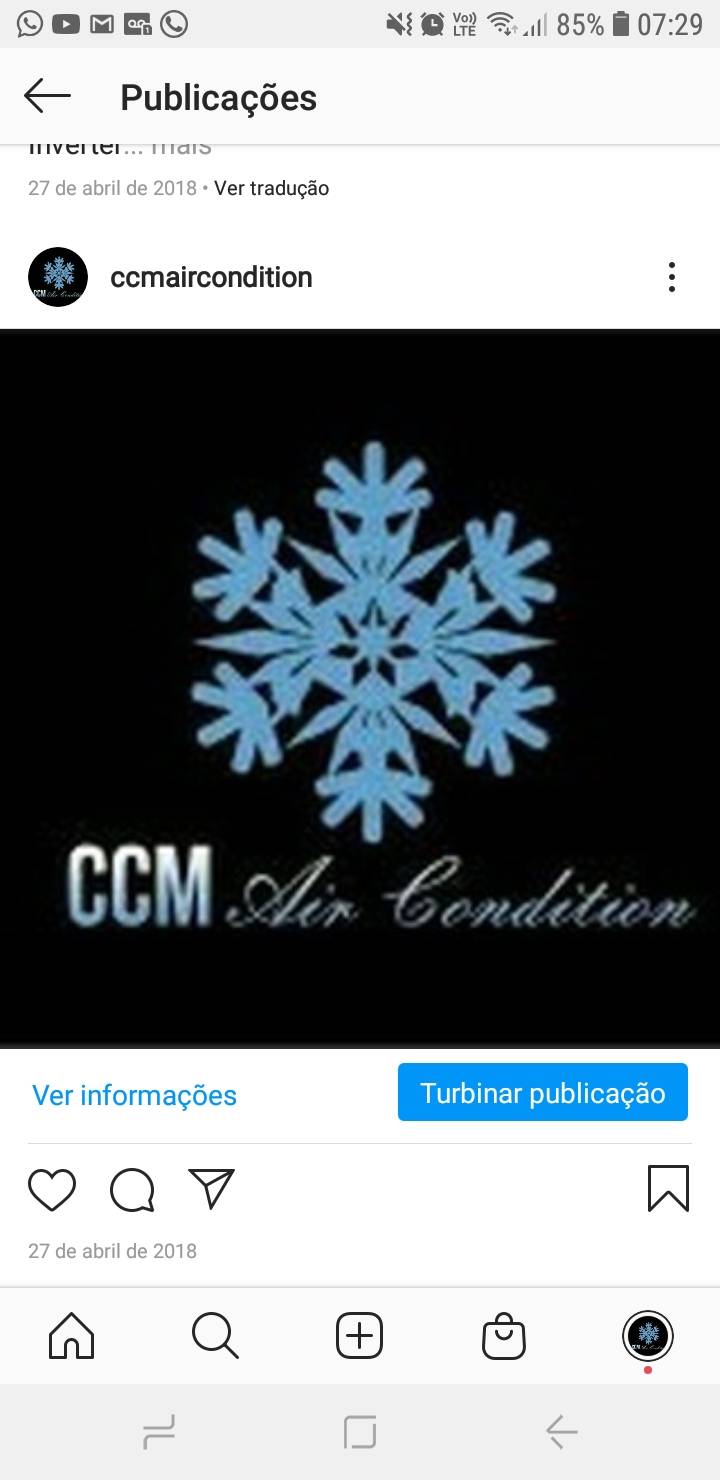This screenshot has width=720, height=1480.
Task: Tap system recent apps button
Action: tap(159, 1433)
